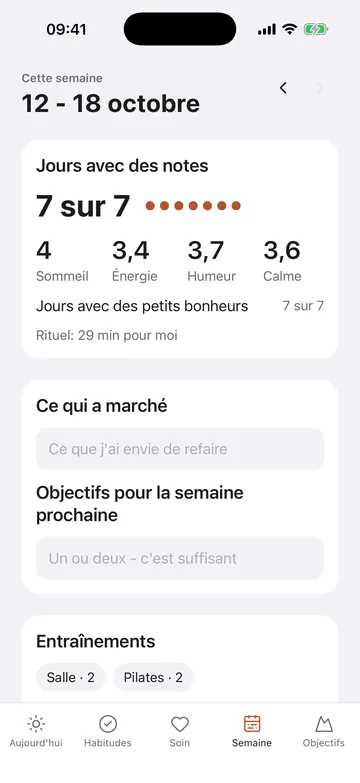The image size is (360, 783).
Task: Tap the next week arrow
Action: (321, 88)
